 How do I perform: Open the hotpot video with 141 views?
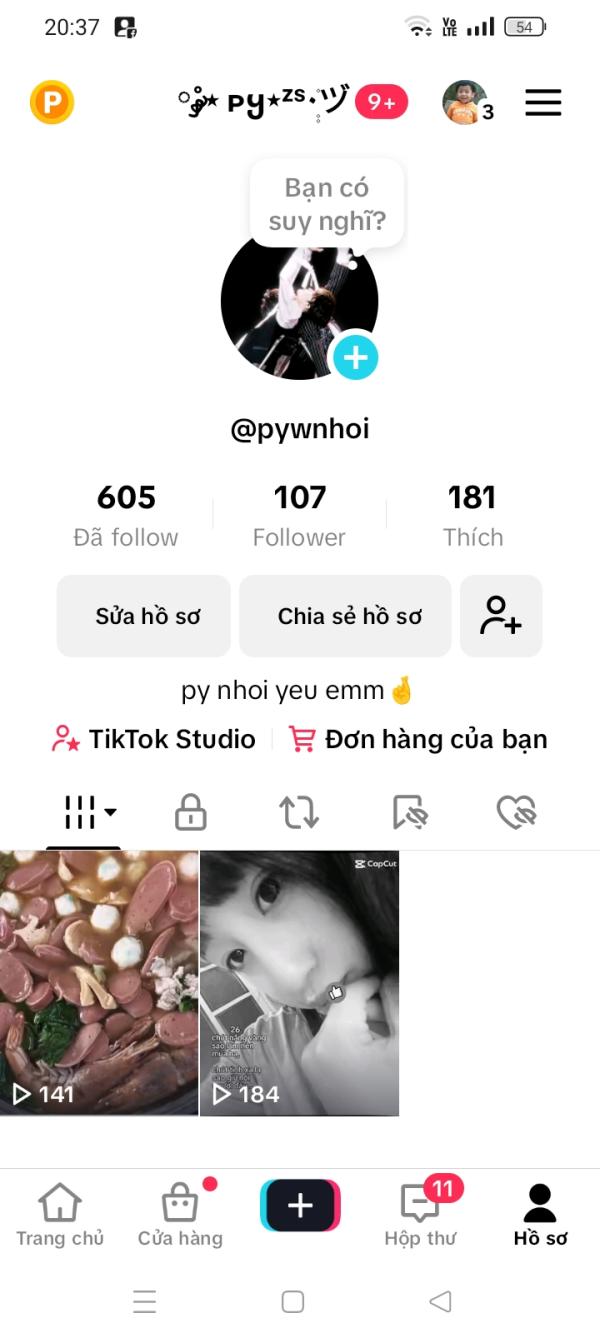click(99, 982)
